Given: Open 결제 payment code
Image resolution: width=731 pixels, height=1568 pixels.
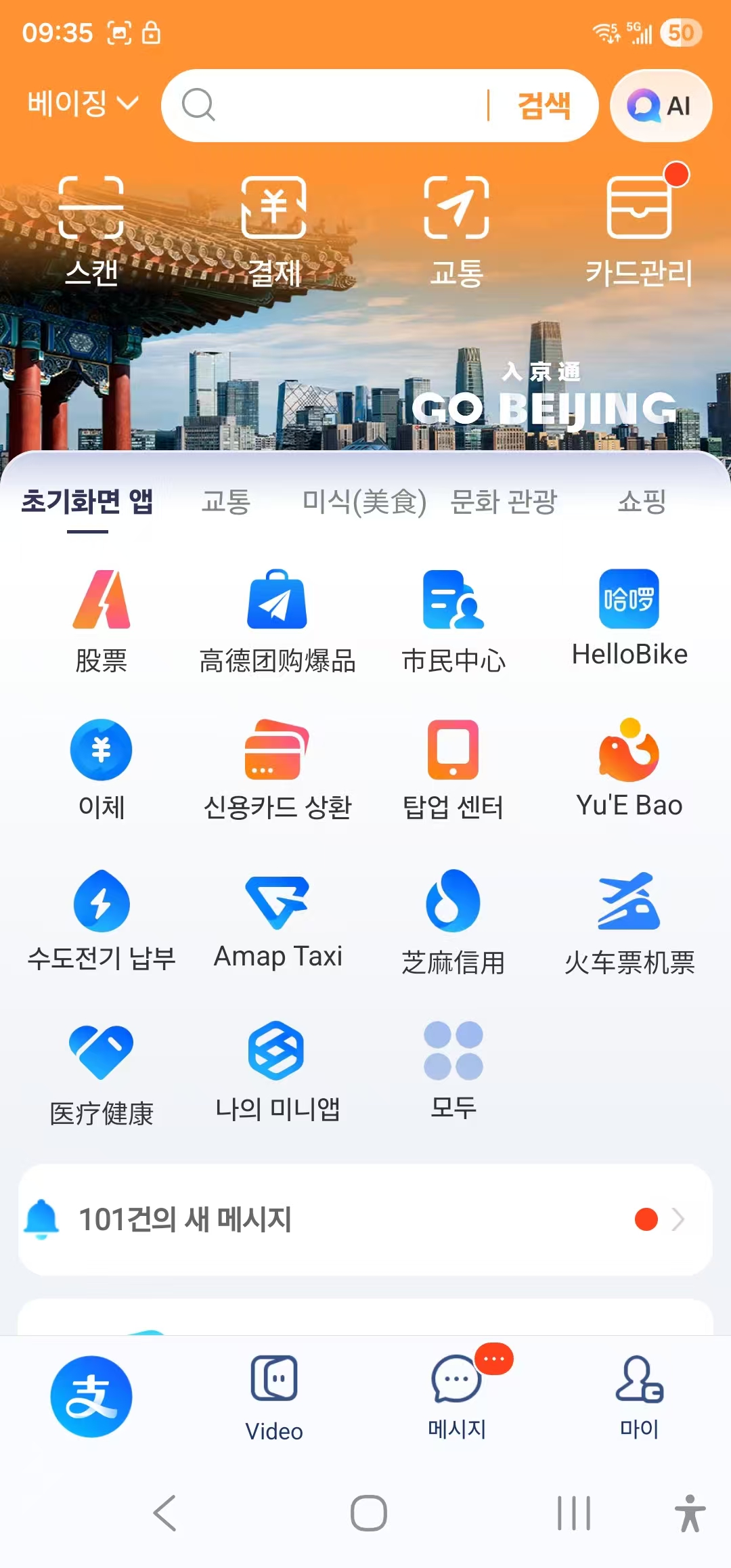Looking at the screenshot, I should point(274,230).
